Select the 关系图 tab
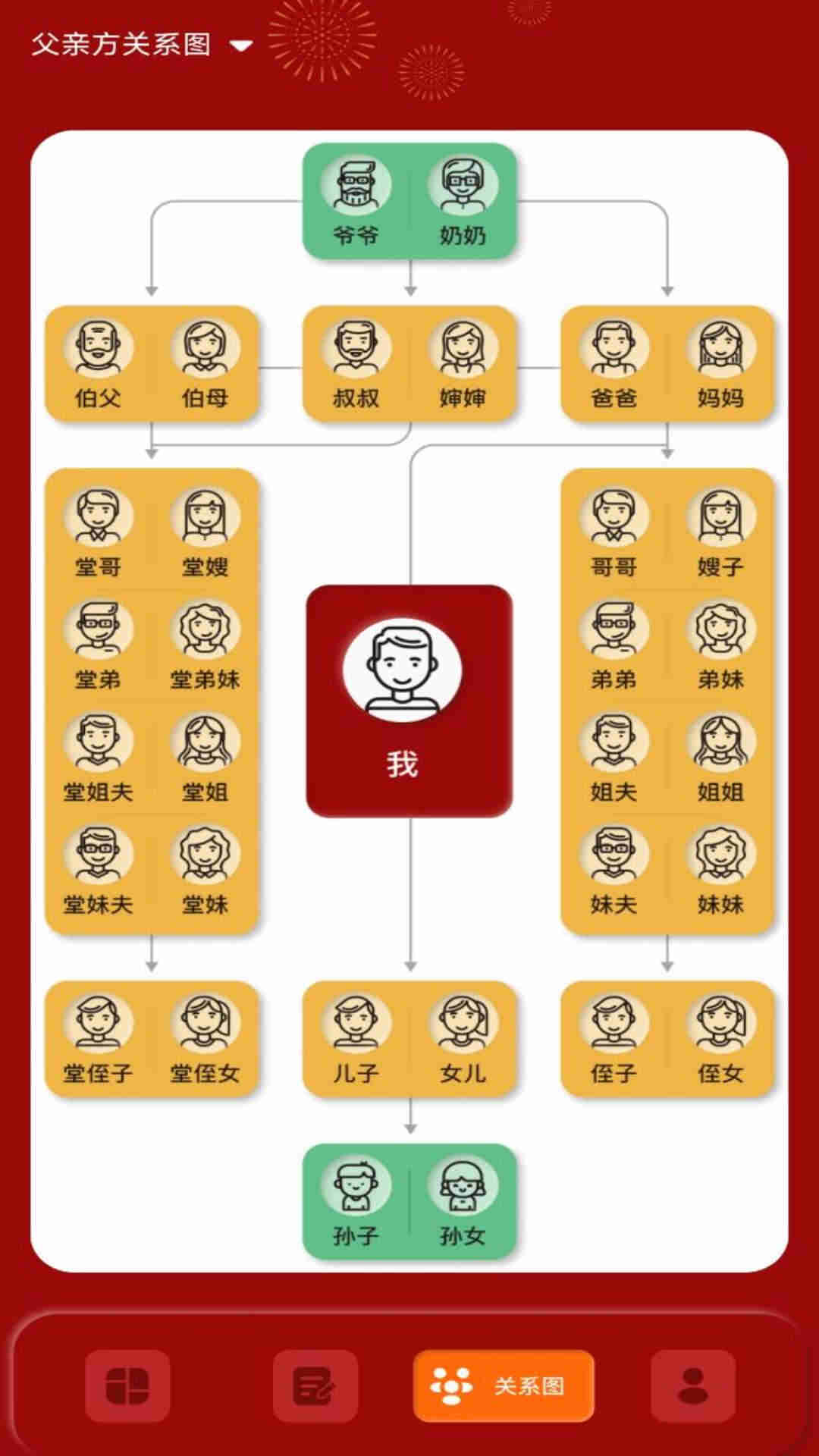Screen dimensions: 819x1456 (504, 1385)
